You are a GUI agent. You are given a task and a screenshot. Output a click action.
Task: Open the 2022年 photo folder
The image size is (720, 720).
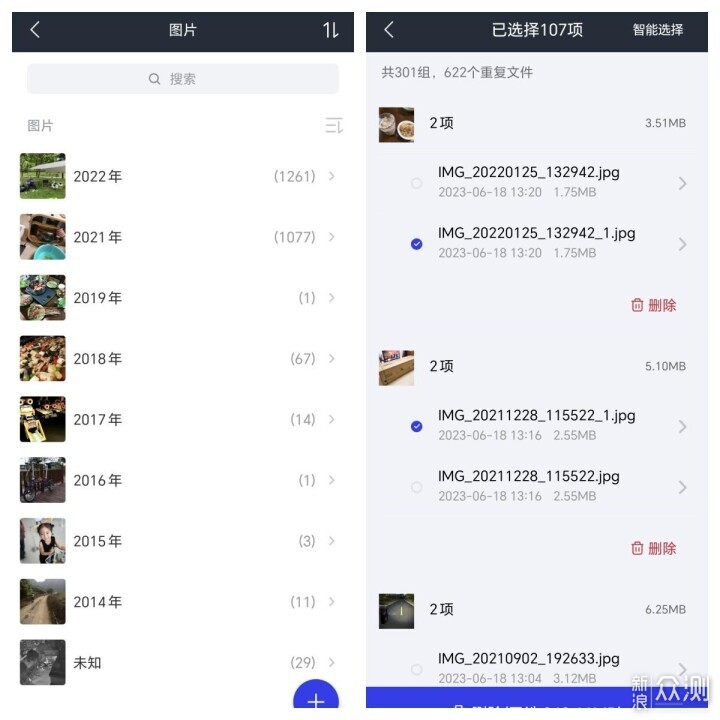(180, 177)
